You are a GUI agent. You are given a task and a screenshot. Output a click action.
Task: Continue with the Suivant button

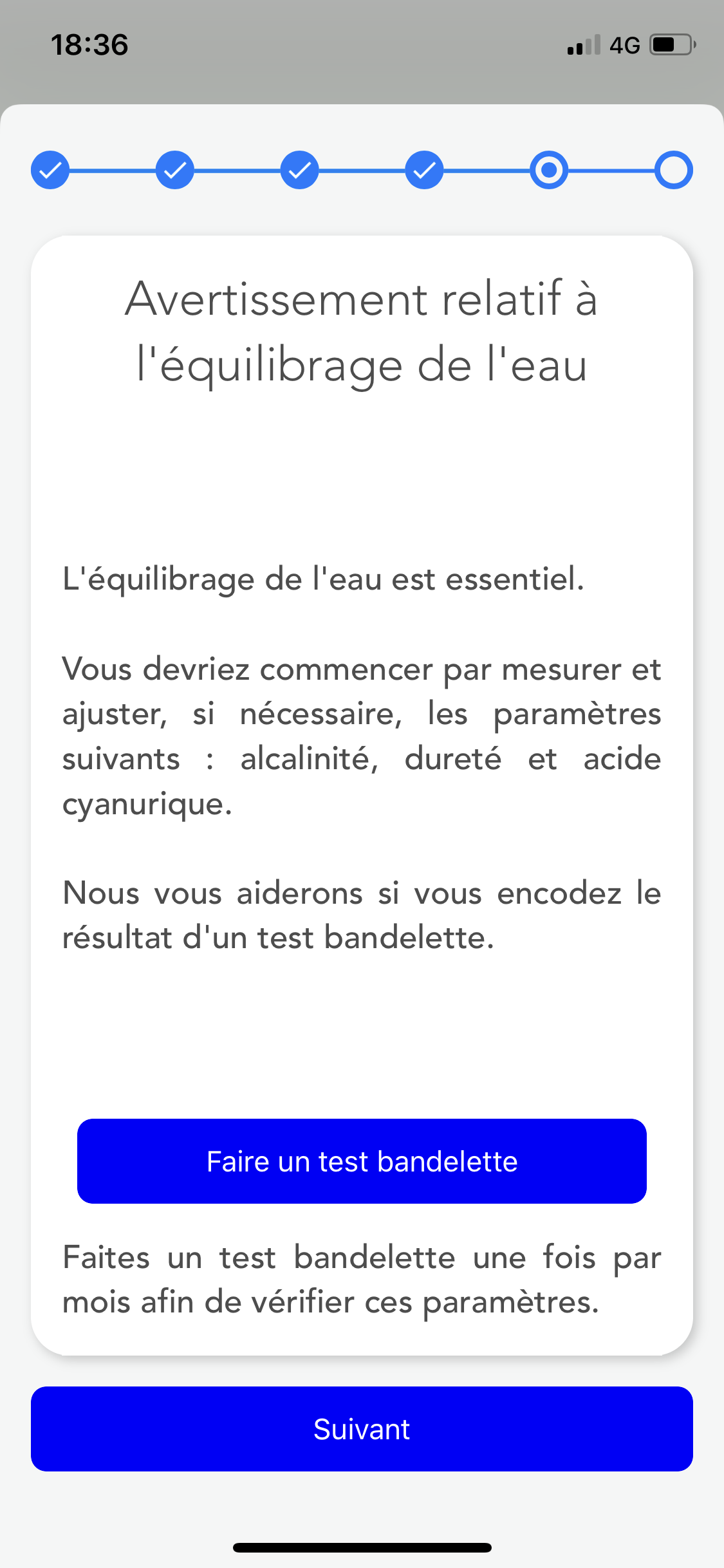(362, 1429)
